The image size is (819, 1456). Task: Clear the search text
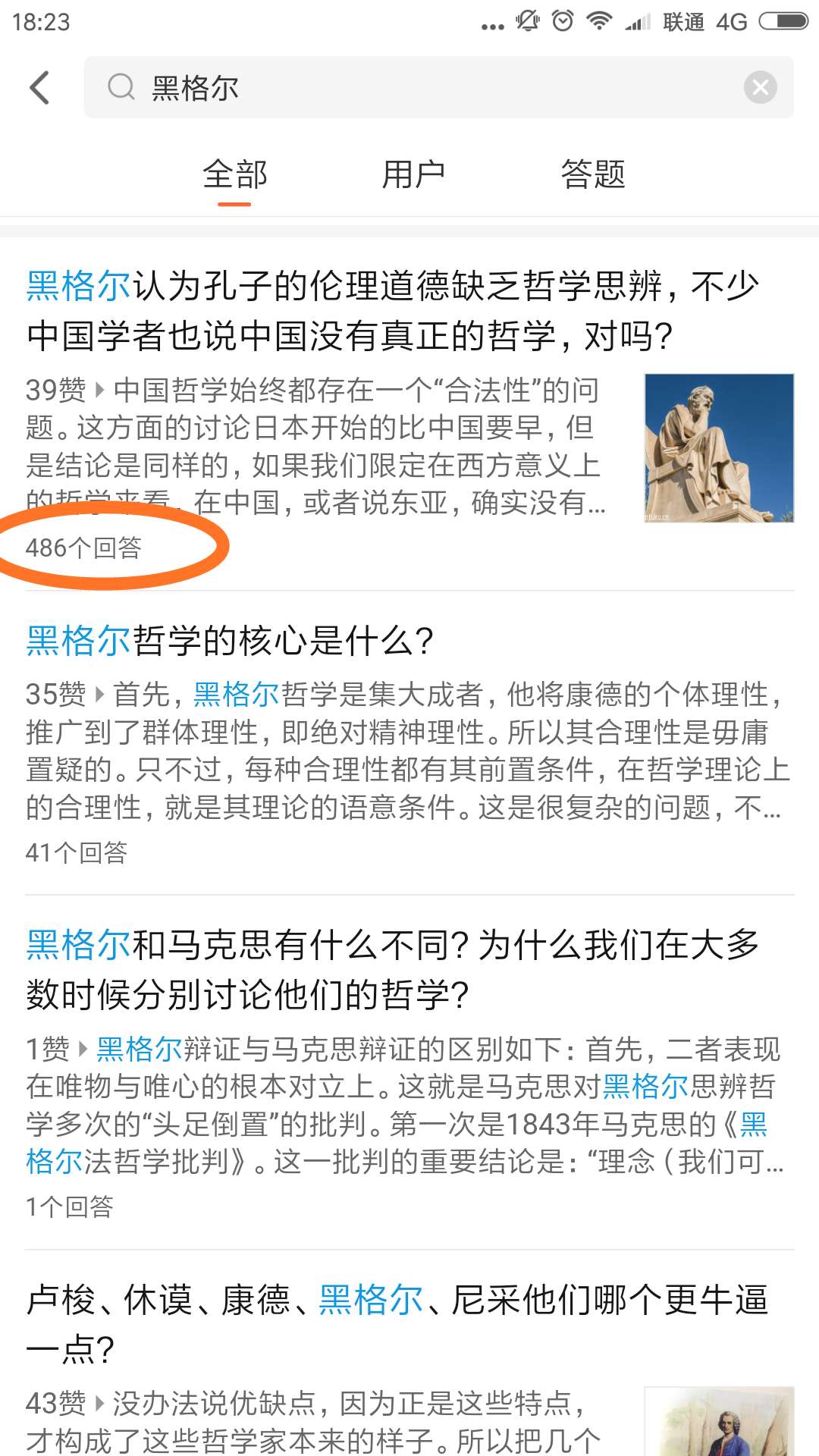click(760, 88)
